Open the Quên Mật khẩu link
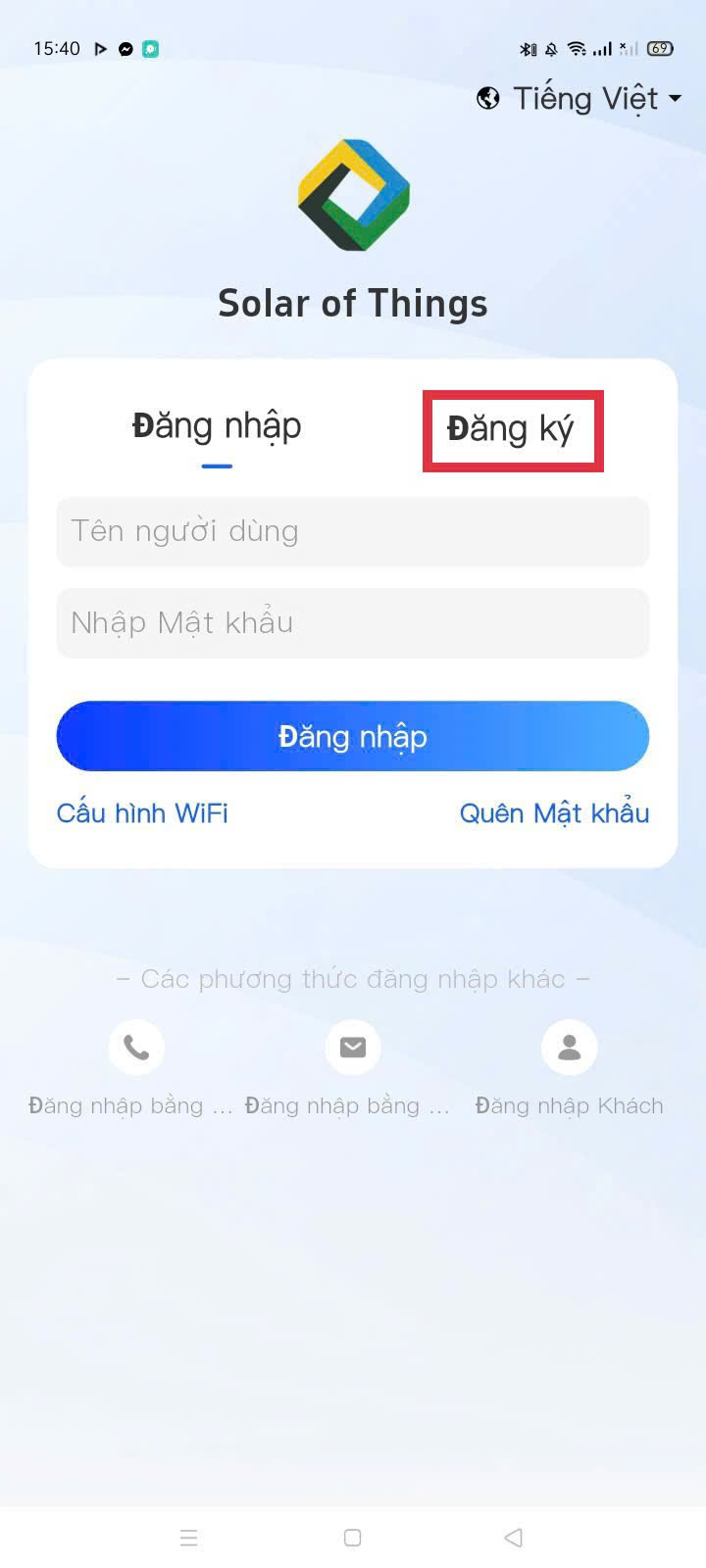 pos(554,813)
